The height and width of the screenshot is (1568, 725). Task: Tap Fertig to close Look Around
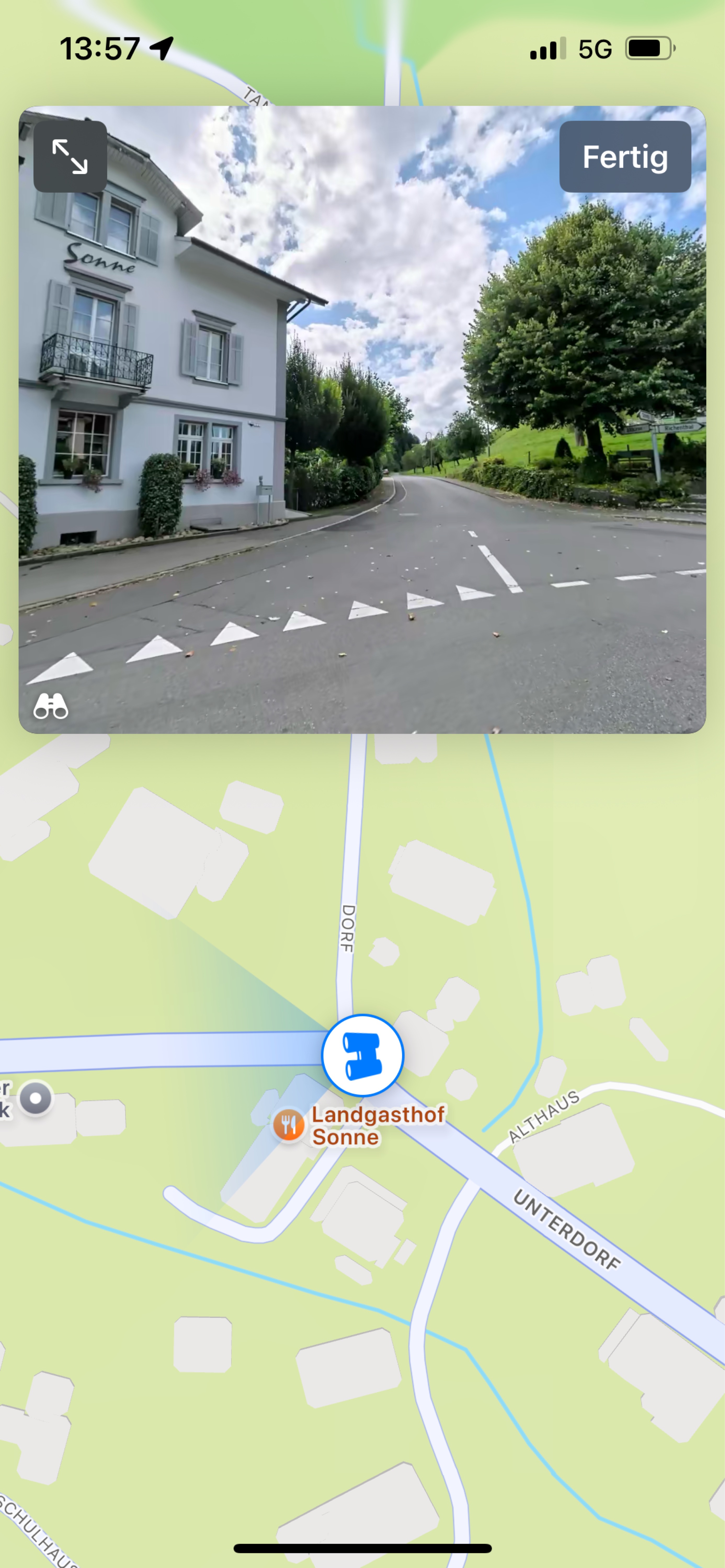point(625,157)
